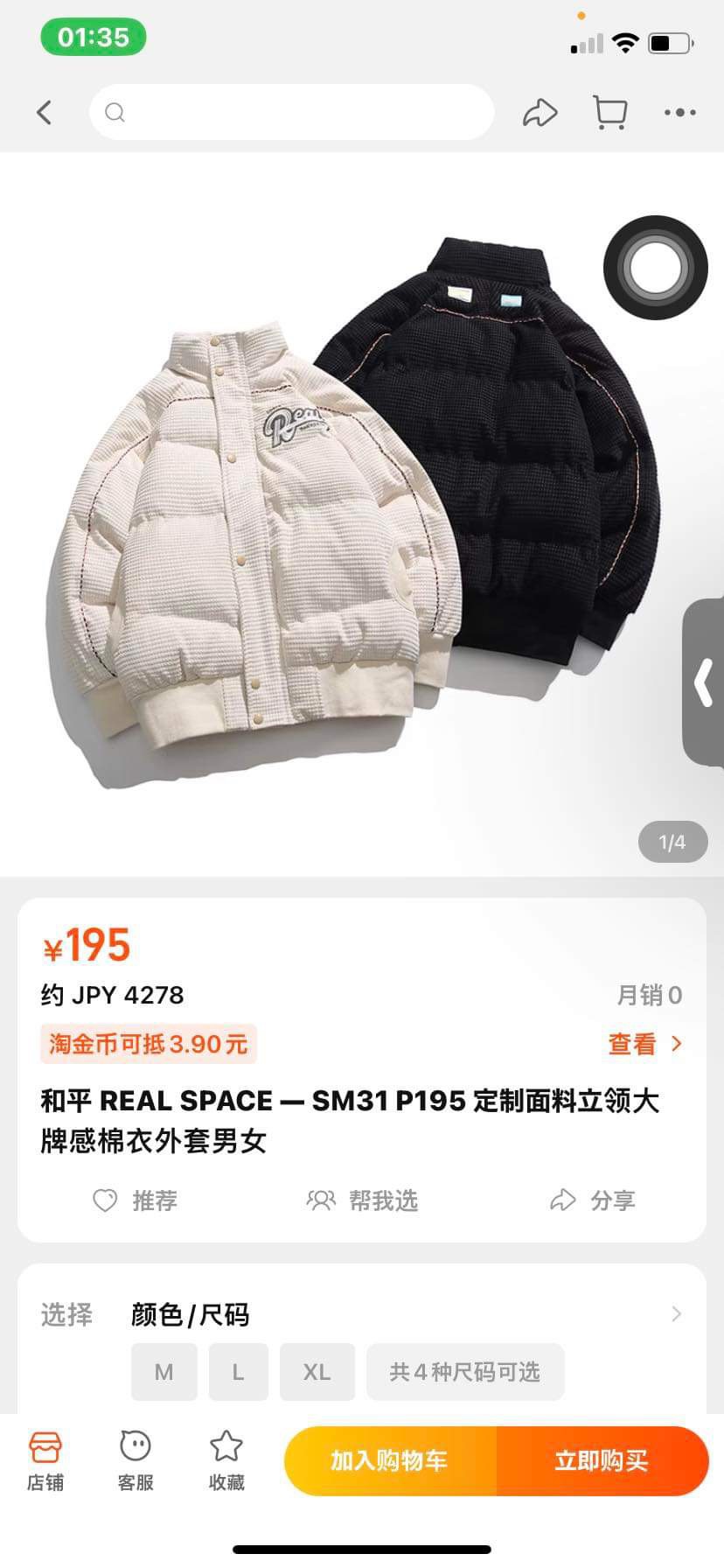Expand the side panel arrow handle
The width and height of the screenshot is (724, 1568).
coord(704,682)
